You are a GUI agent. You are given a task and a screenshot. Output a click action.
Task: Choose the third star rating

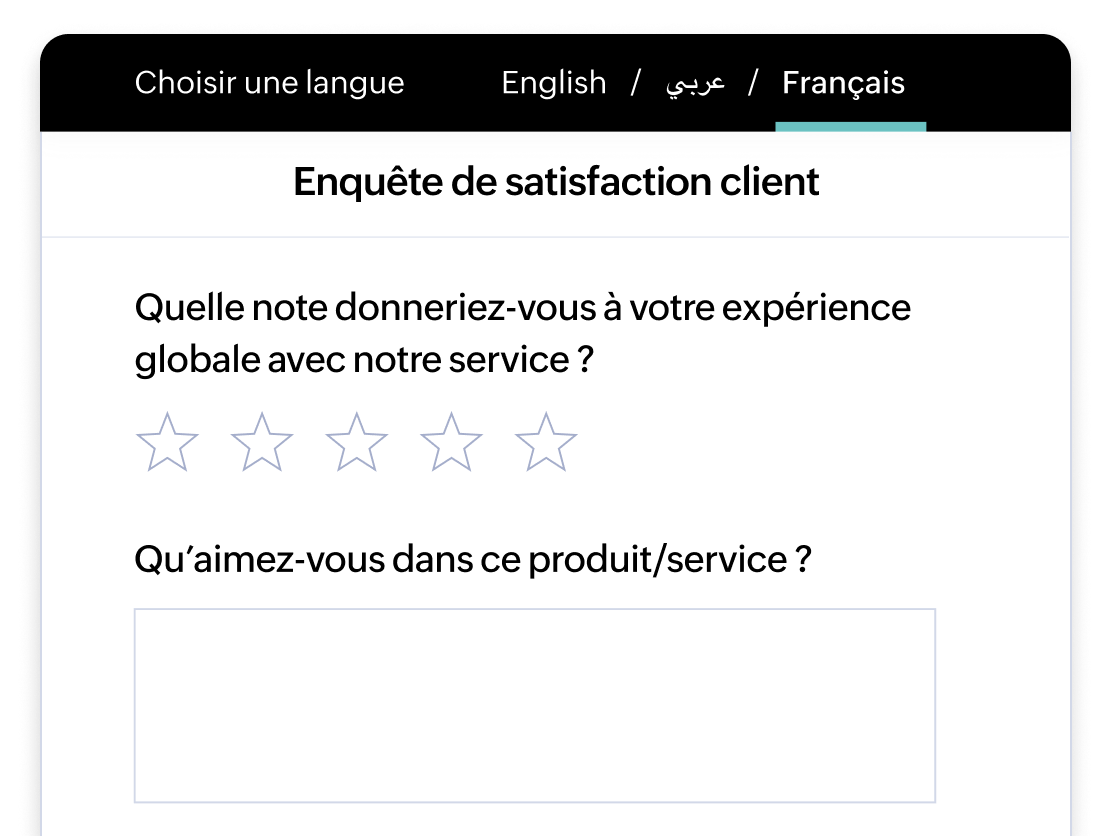356,442
